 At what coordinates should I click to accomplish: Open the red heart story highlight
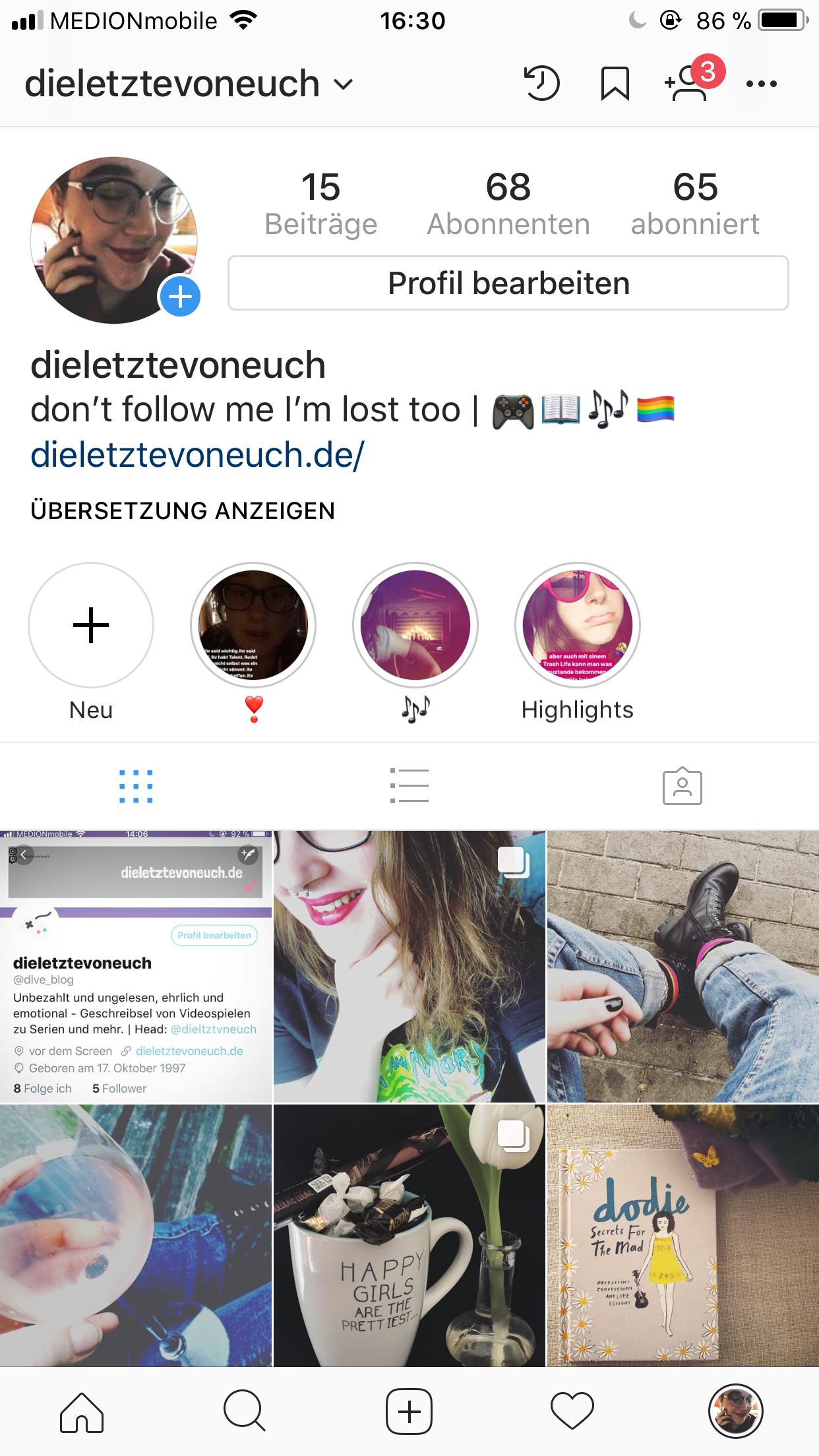[x=253, y=625]
